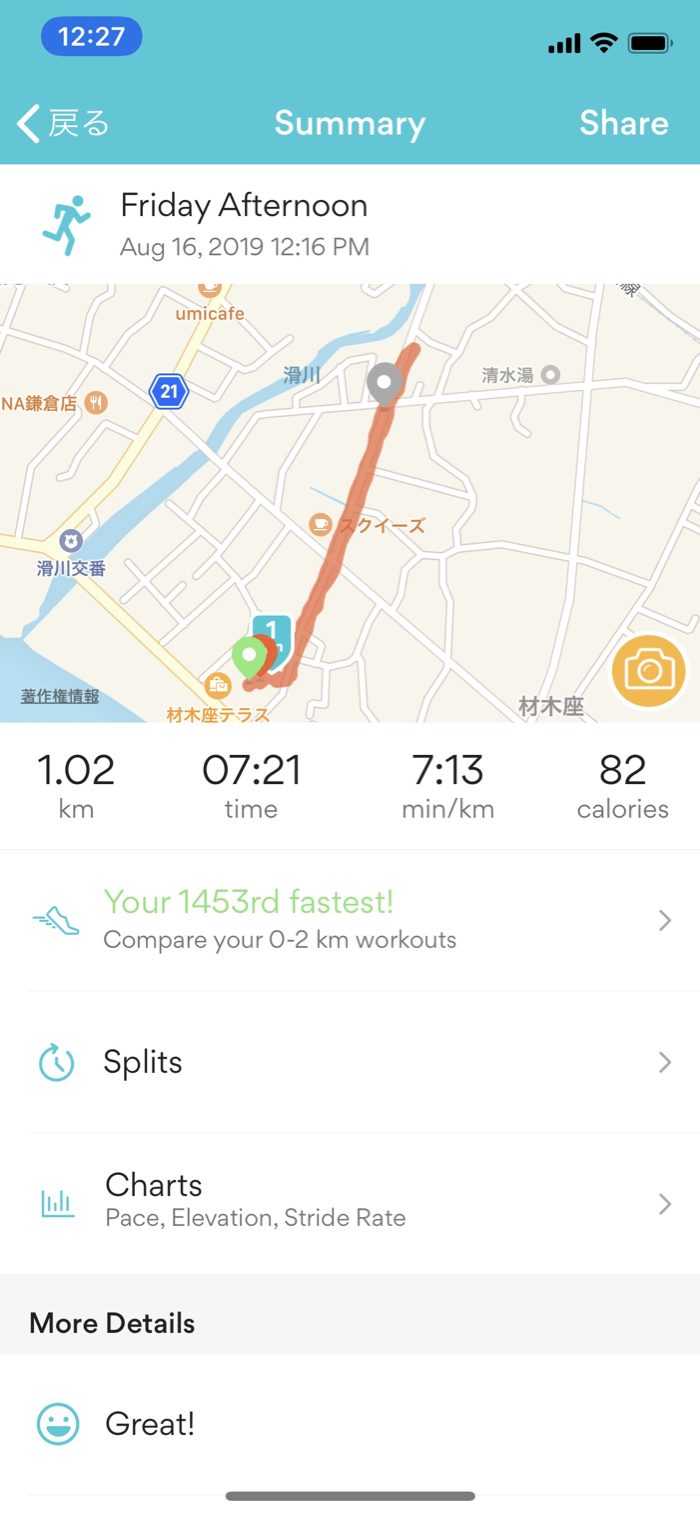This screenshot has height=1516, width=700.
Task: Open the 著作権情報 copyright link
Action: 60,696
